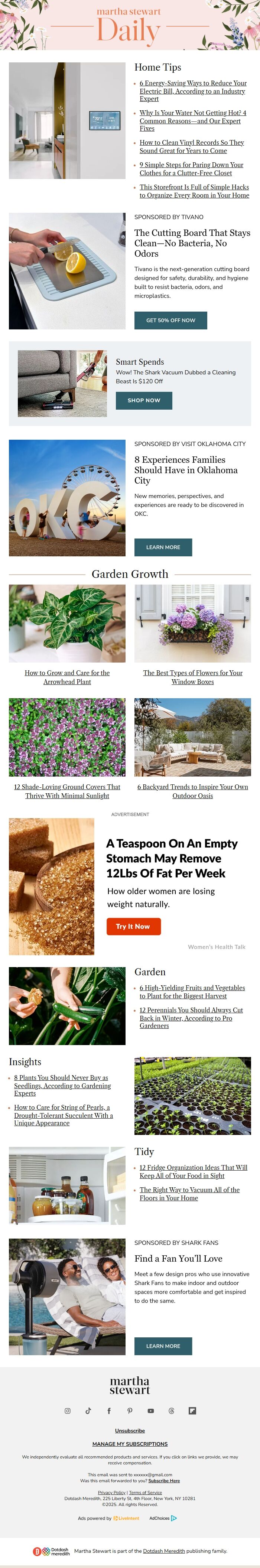Open Manage My Subscriptions

click(130, 1444)
